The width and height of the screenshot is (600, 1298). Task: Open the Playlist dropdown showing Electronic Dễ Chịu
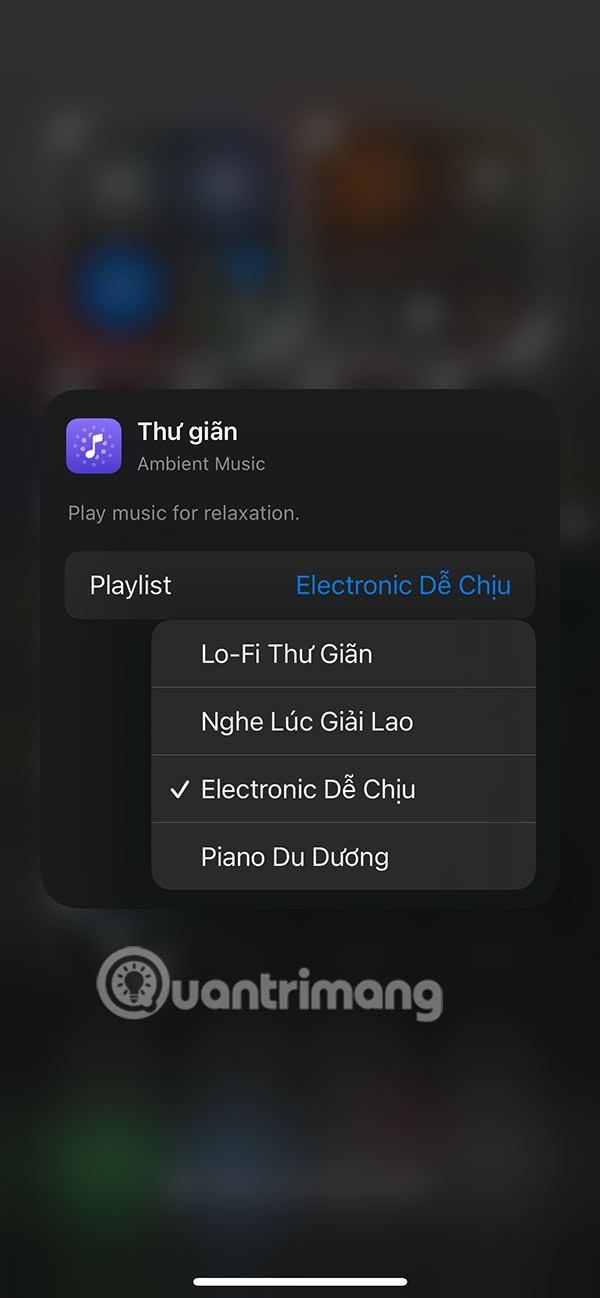point(402,585)
